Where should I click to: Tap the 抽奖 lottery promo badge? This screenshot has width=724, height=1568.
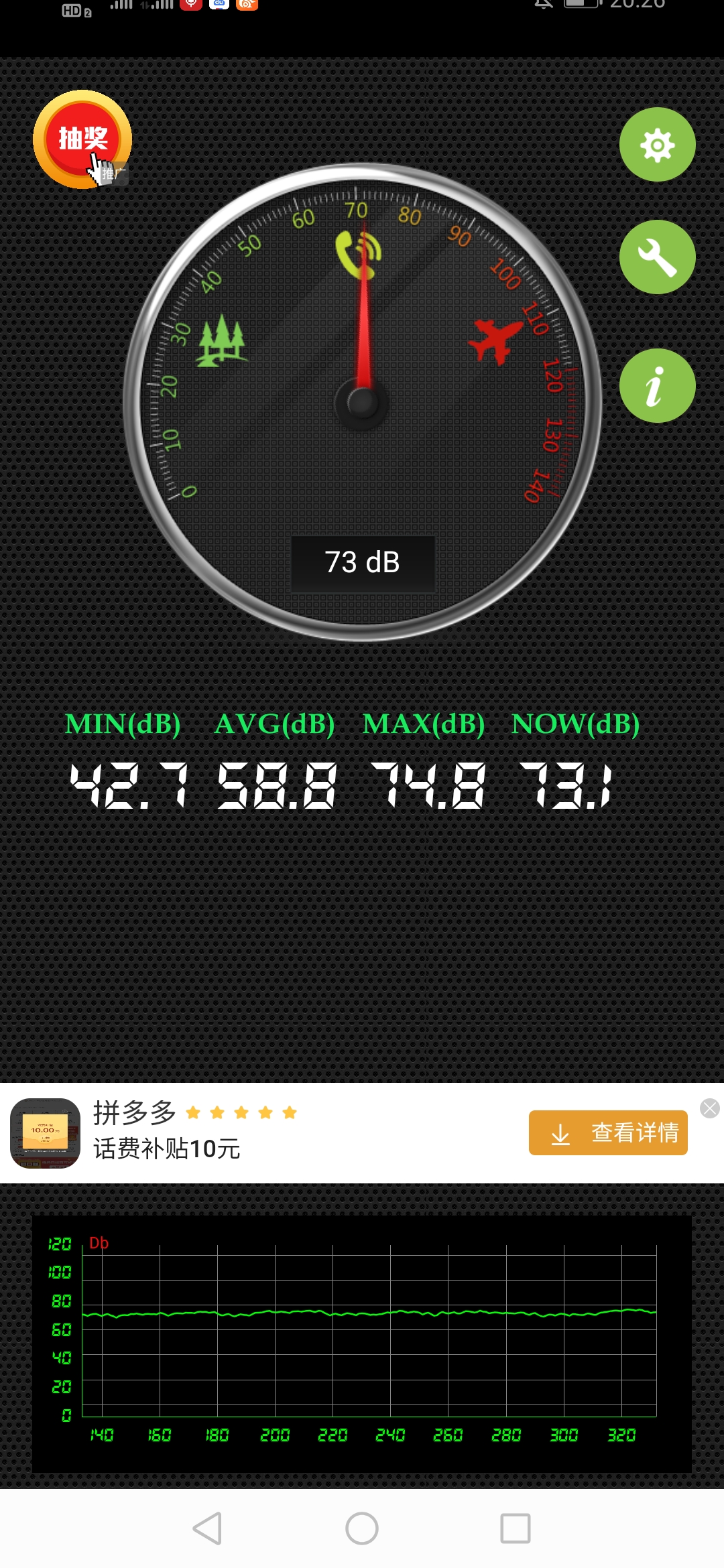(x=82, y=139)
